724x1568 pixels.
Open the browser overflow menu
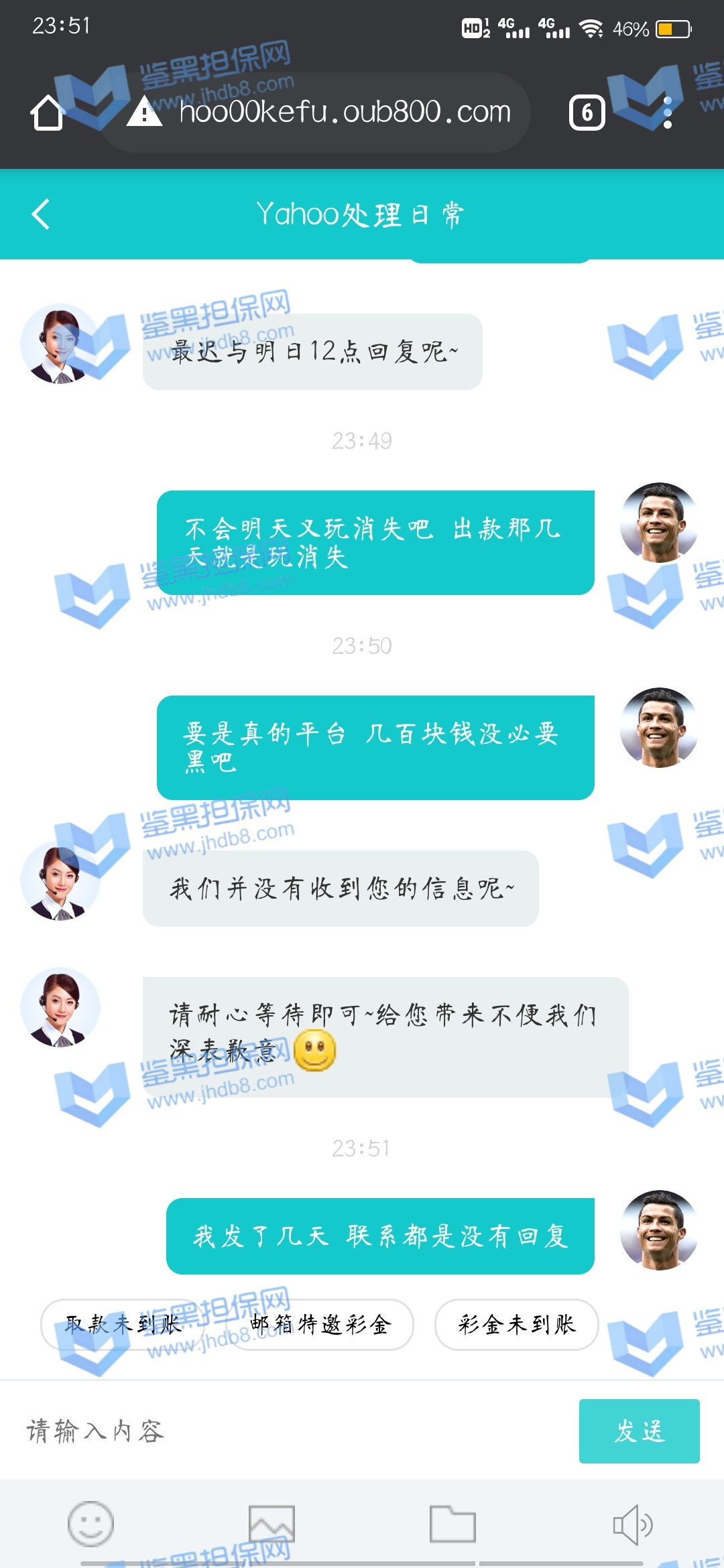tap(667, 112)
